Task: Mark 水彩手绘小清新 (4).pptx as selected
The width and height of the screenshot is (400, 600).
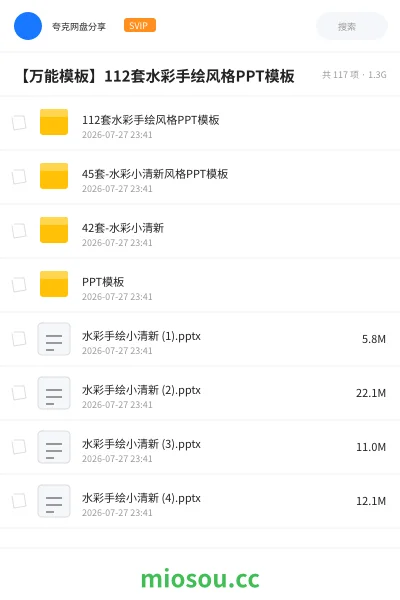Action: point(19,501)
